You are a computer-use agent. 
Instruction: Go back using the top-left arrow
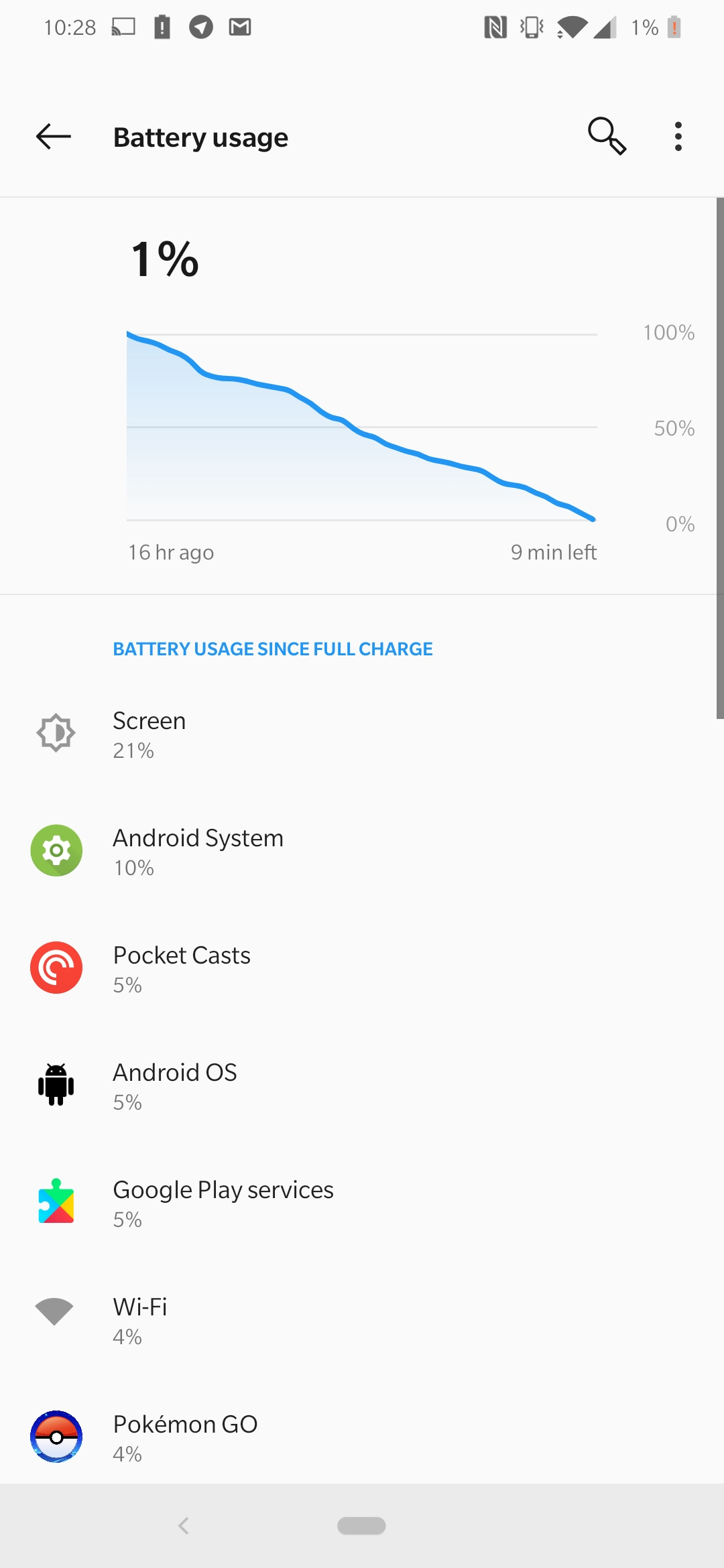click(54, 137)
